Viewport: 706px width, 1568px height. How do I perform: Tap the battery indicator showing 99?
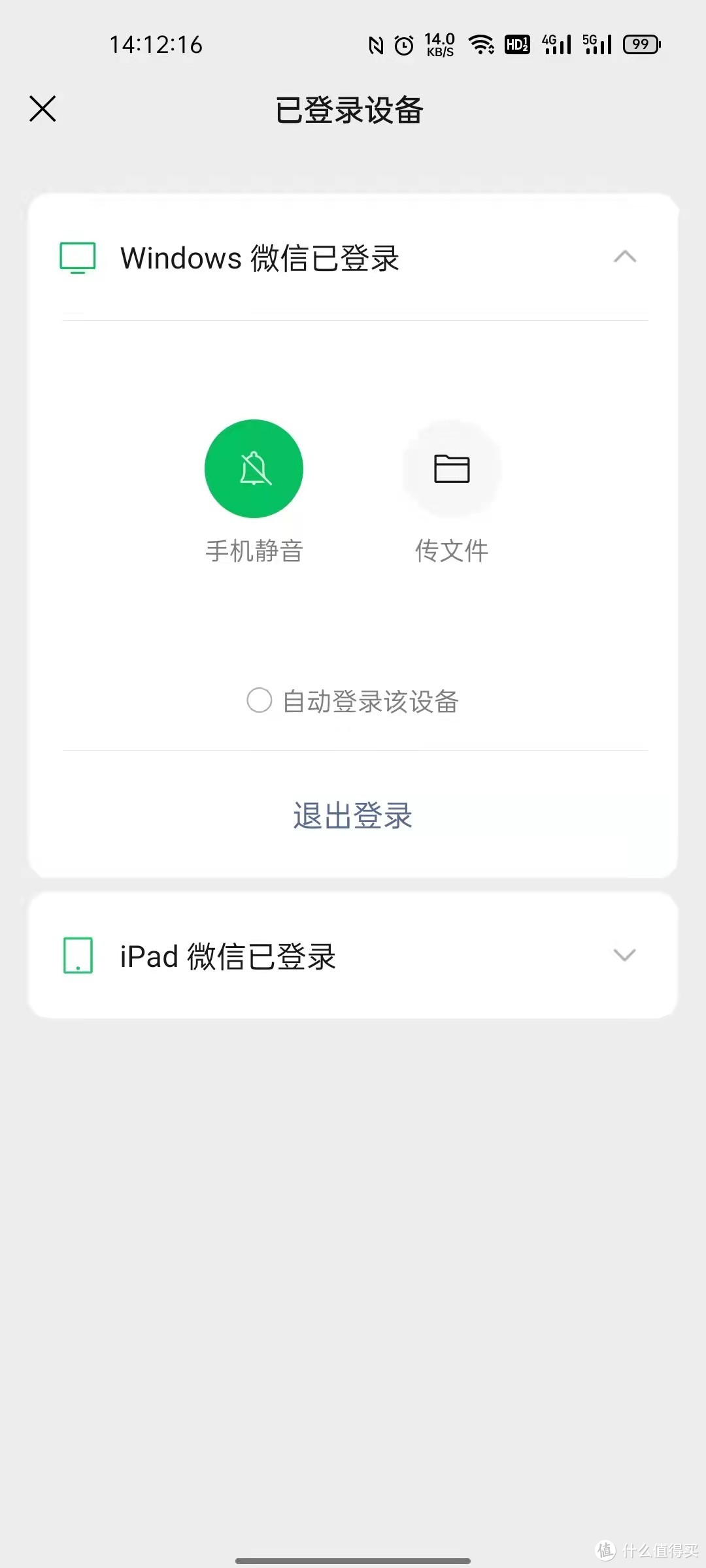(641, 44)
